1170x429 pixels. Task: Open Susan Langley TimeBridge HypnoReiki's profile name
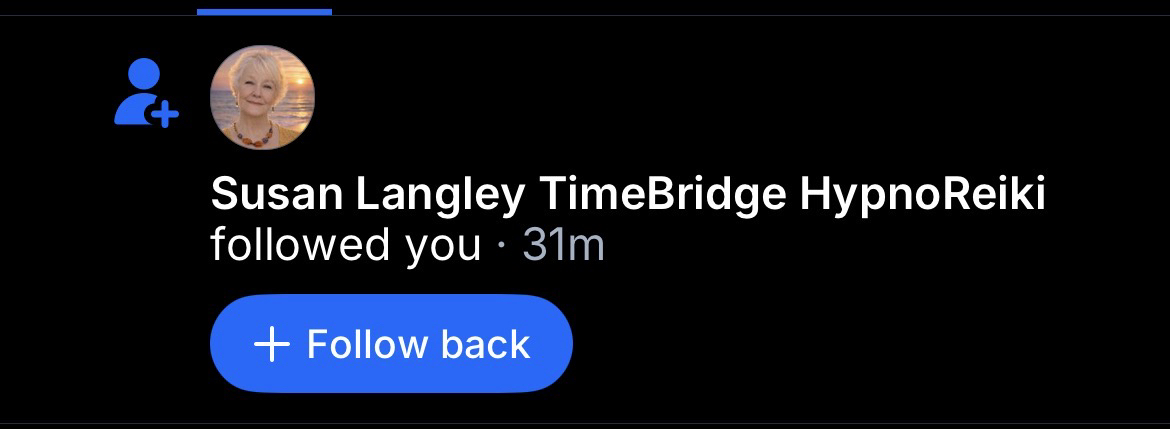click(628, 196)
